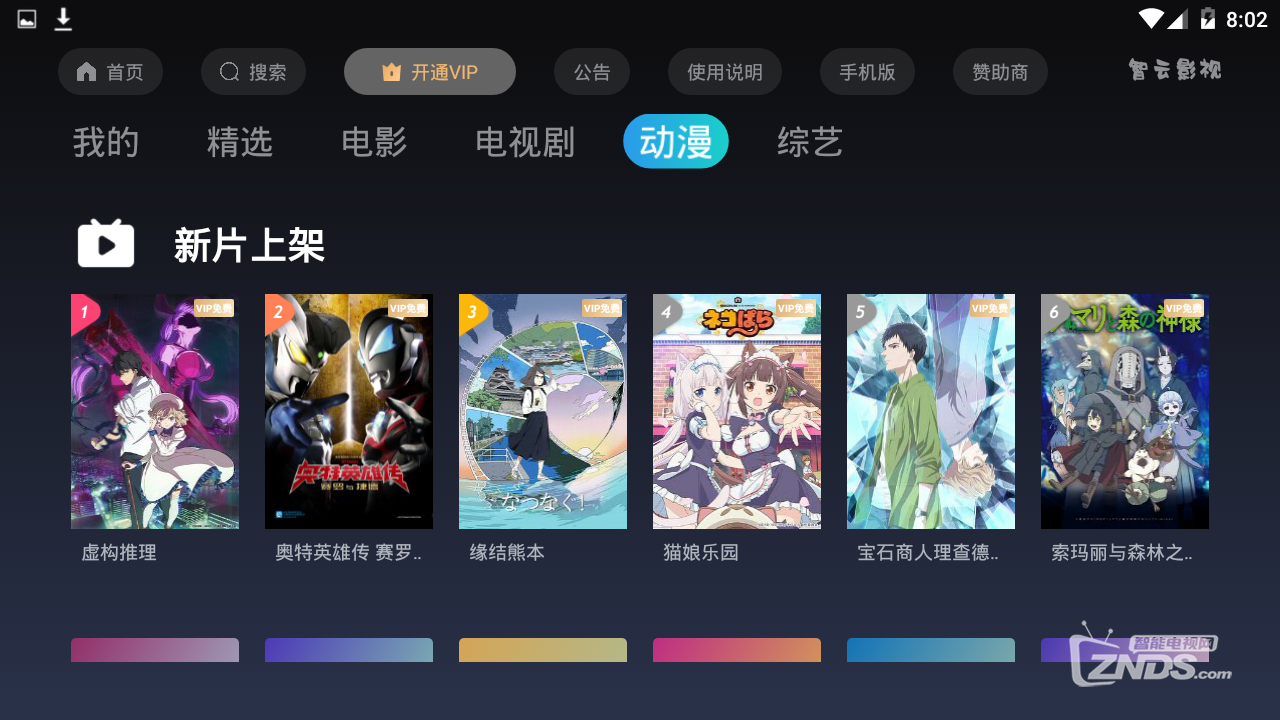Select the 赞助商 sponsor button
Image resolution: width=1280 pixels, height=720 pixels.
click(1000, 72)
